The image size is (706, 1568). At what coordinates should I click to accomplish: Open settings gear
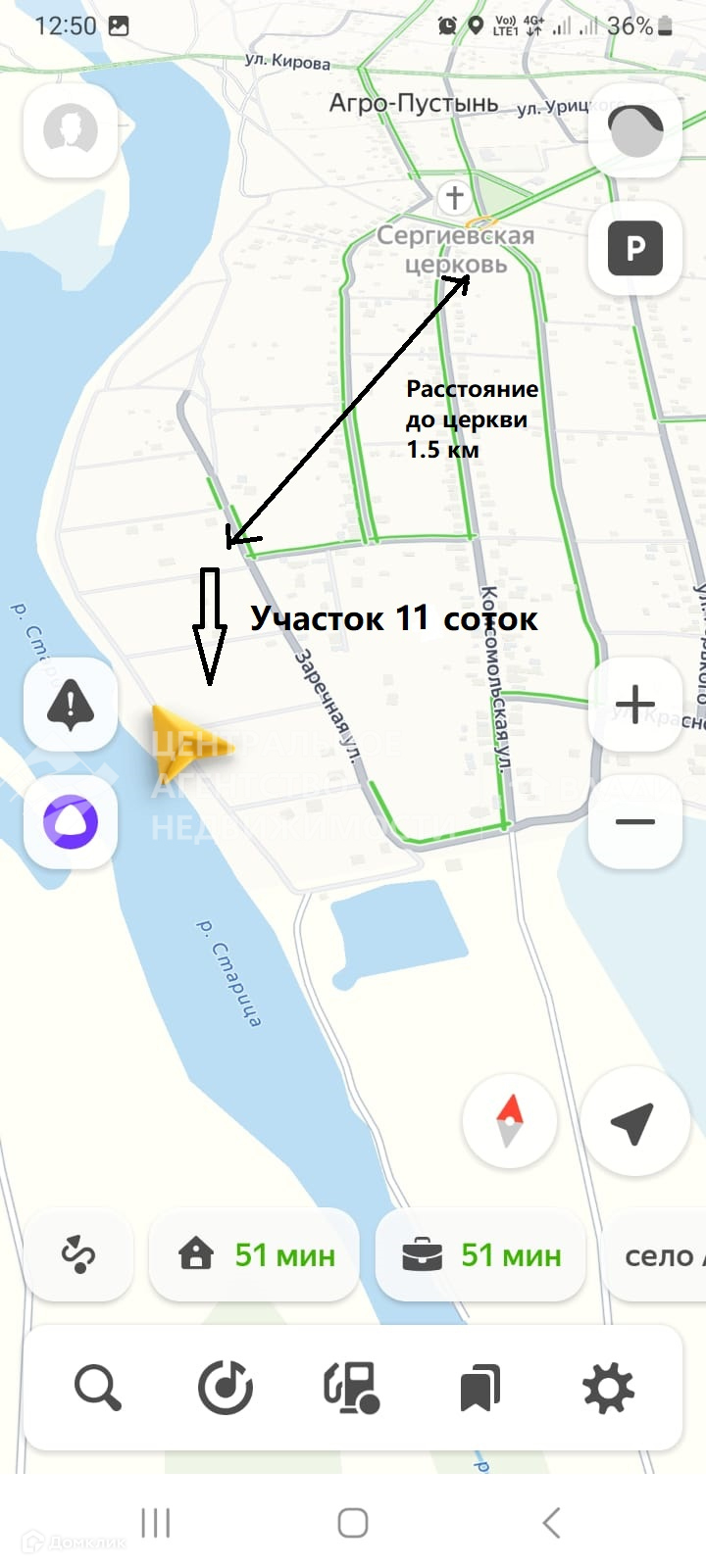pos(608,1389)
